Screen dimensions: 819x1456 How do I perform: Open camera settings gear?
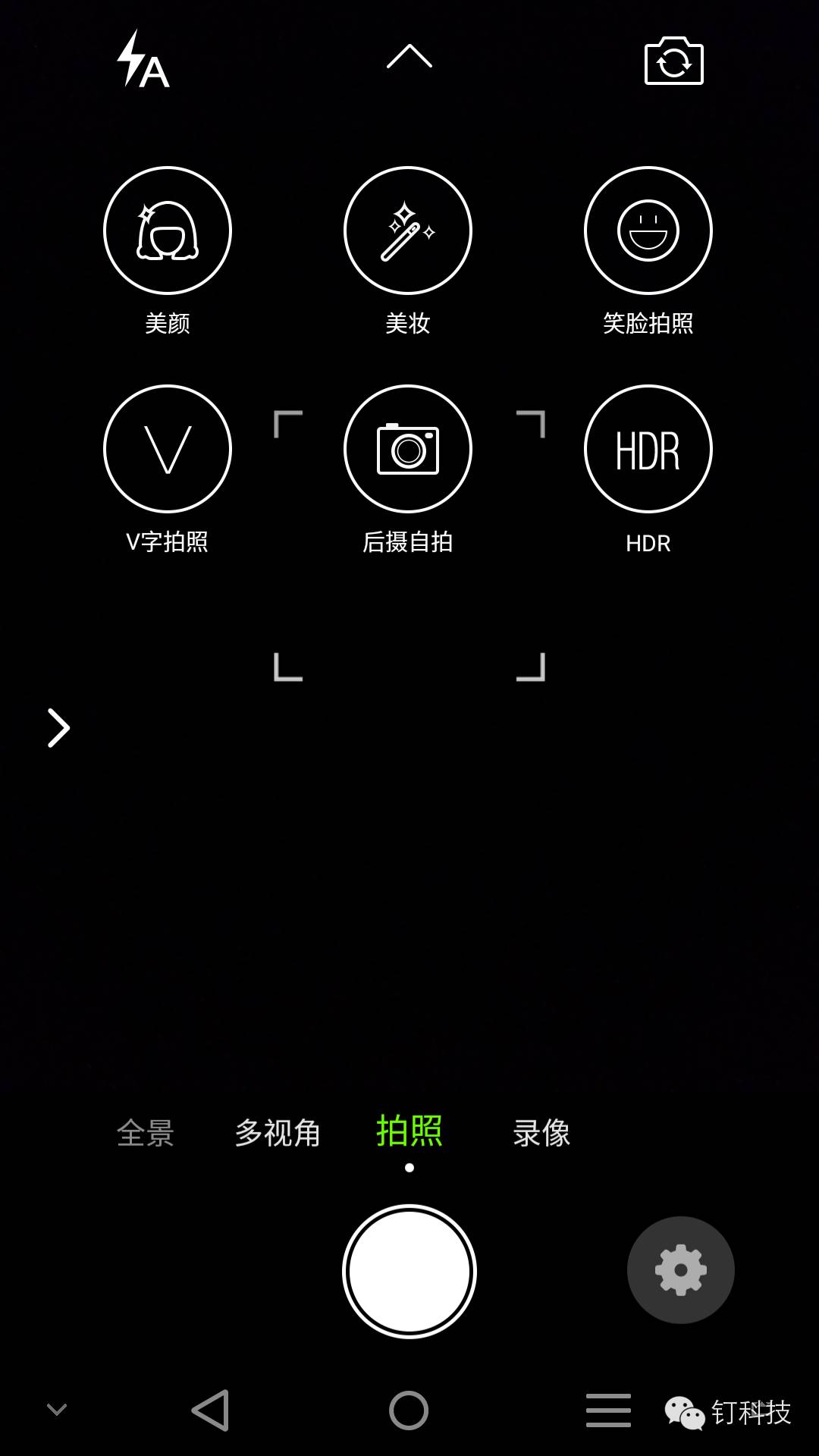click(x=680, y=1270)
